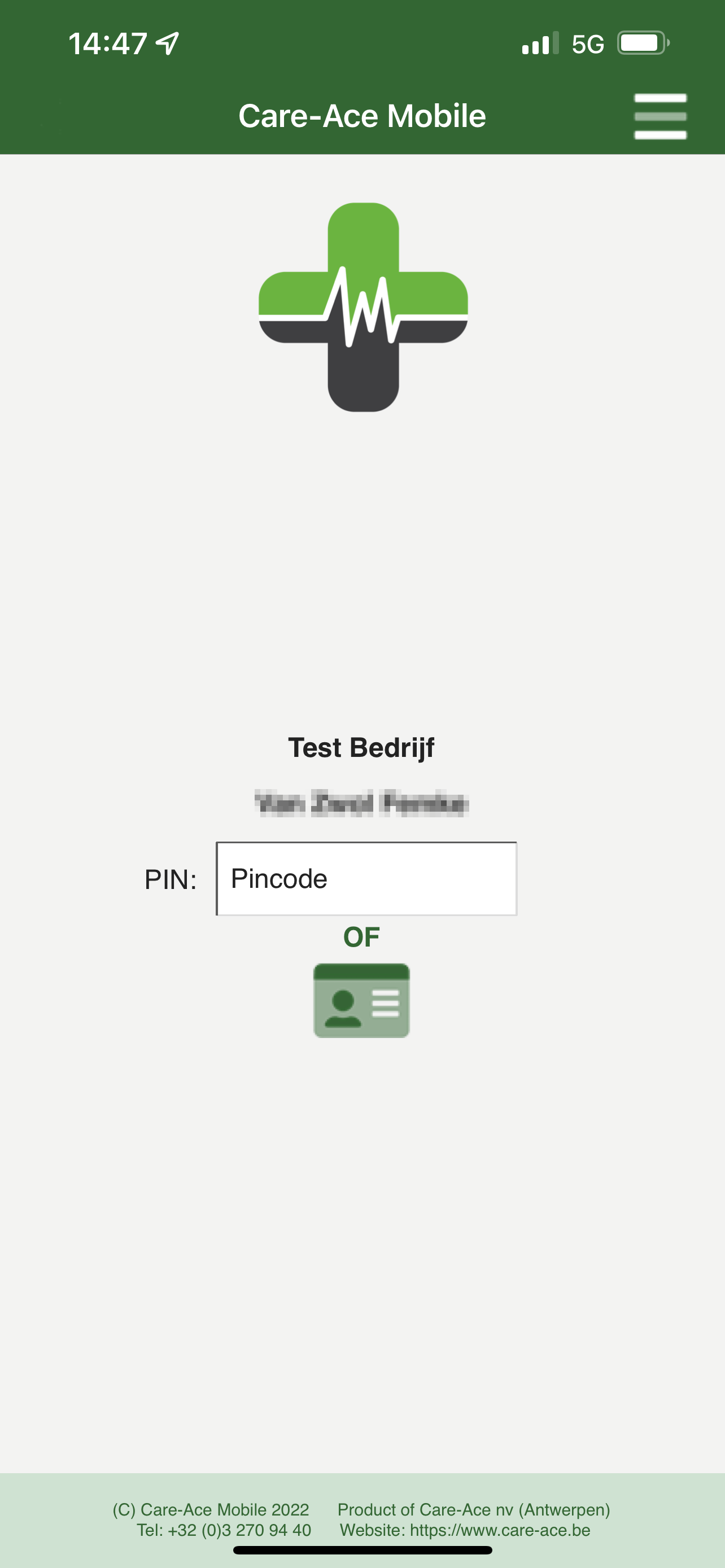
Task: Open the hamburger menu
Action: coord(660,116)
